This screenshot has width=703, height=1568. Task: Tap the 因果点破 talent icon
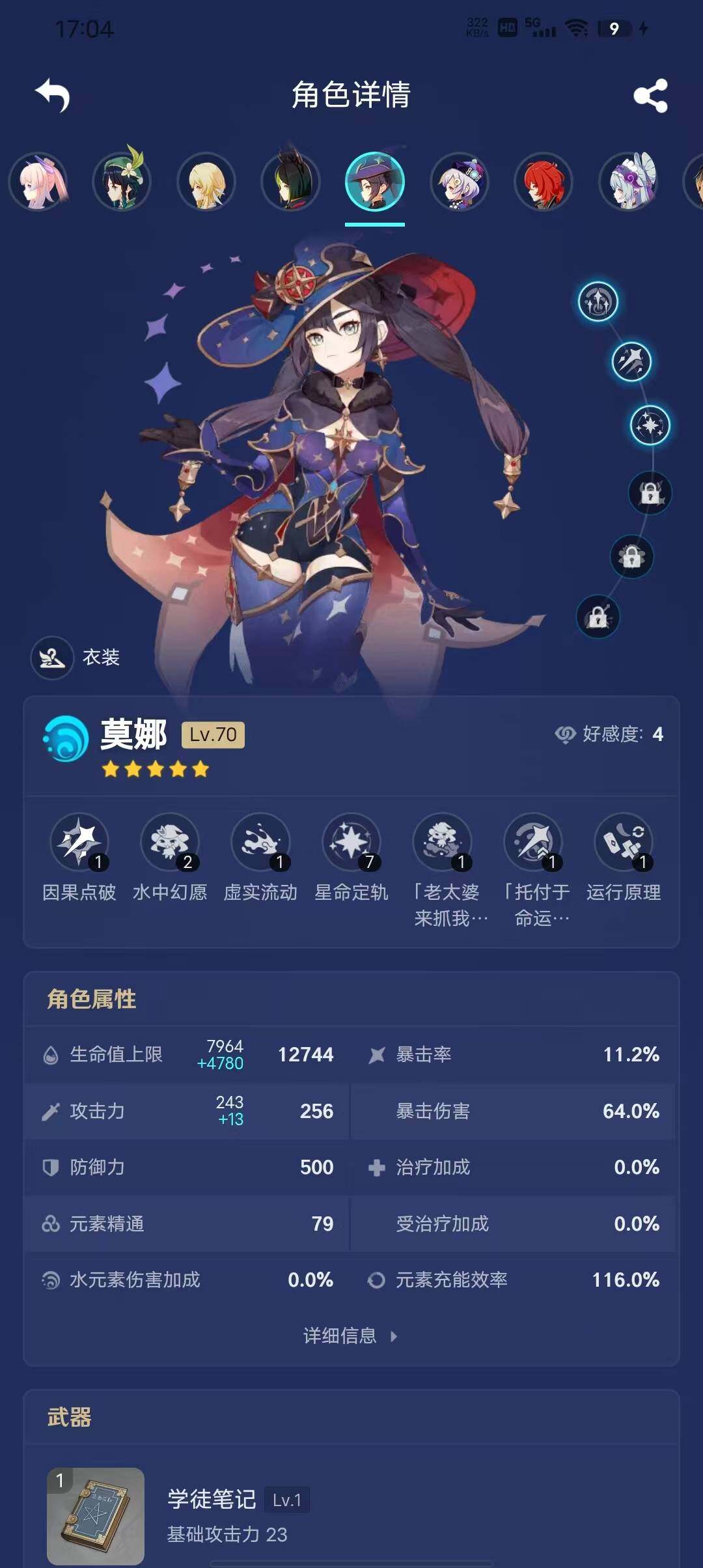[x=79, y=843]
